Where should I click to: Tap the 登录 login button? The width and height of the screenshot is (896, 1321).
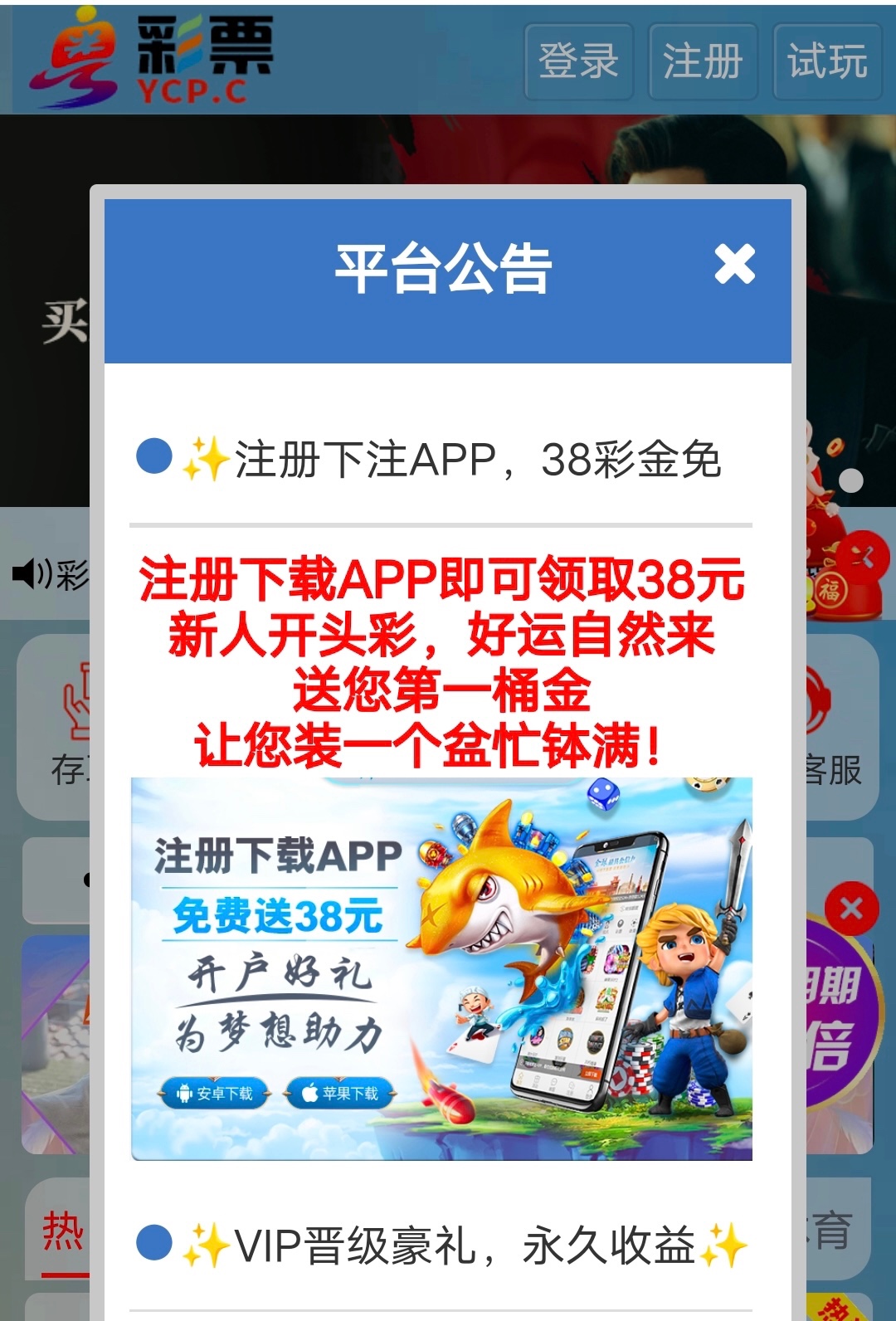point(578,61)
